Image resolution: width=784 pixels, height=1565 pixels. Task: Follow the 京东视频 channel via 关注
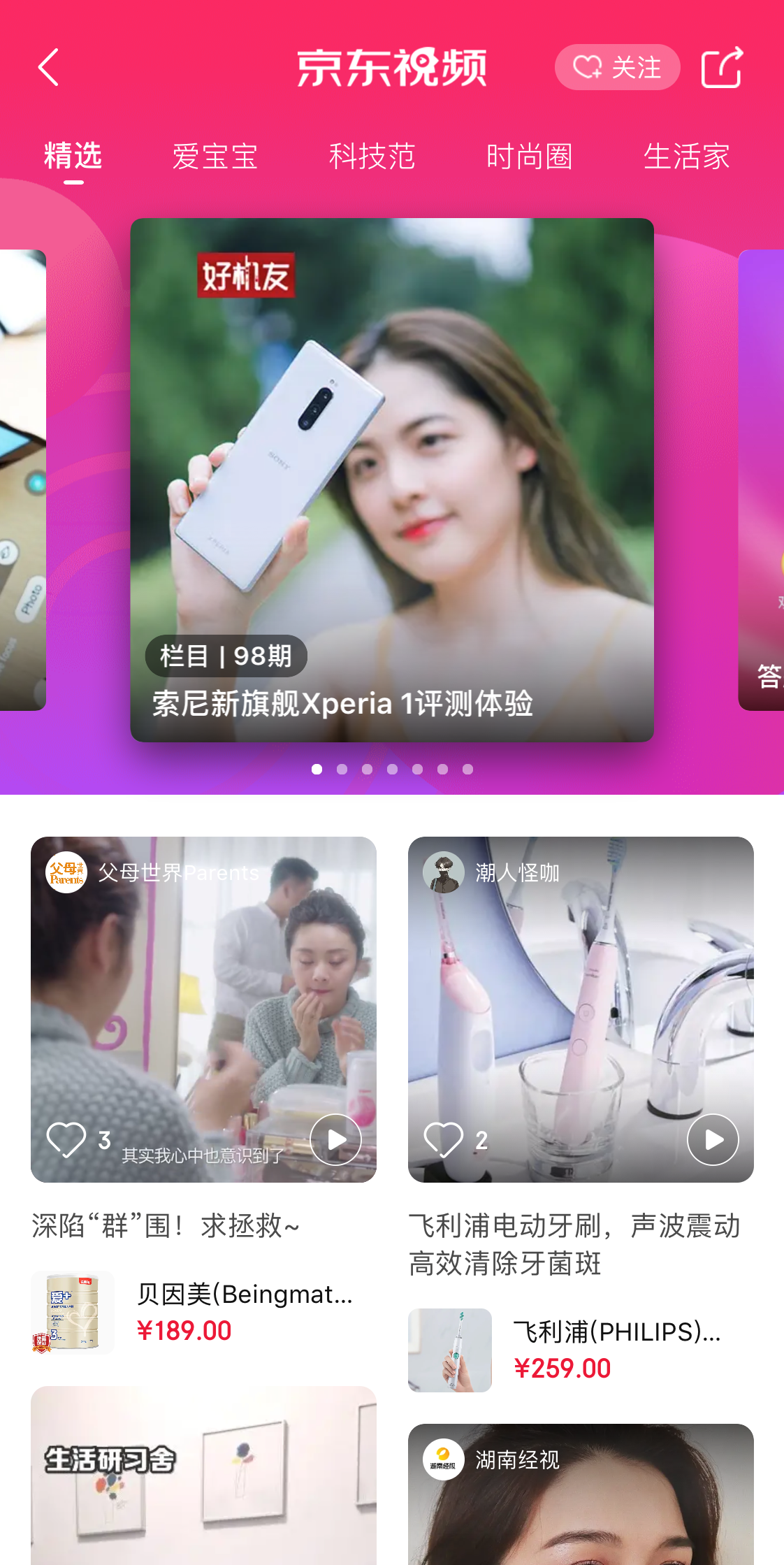[x=617, y=68]
